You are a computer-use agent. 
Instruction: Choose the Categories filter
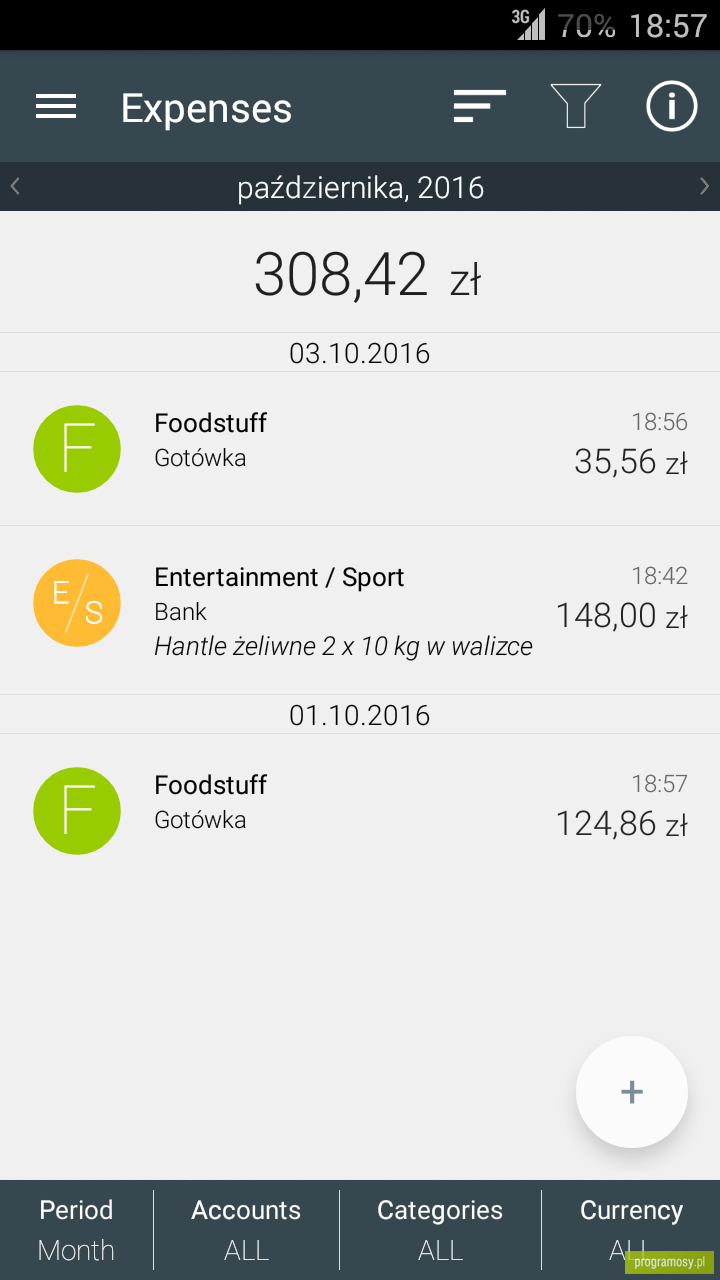pyautogui.click(x=440, y=1230)
